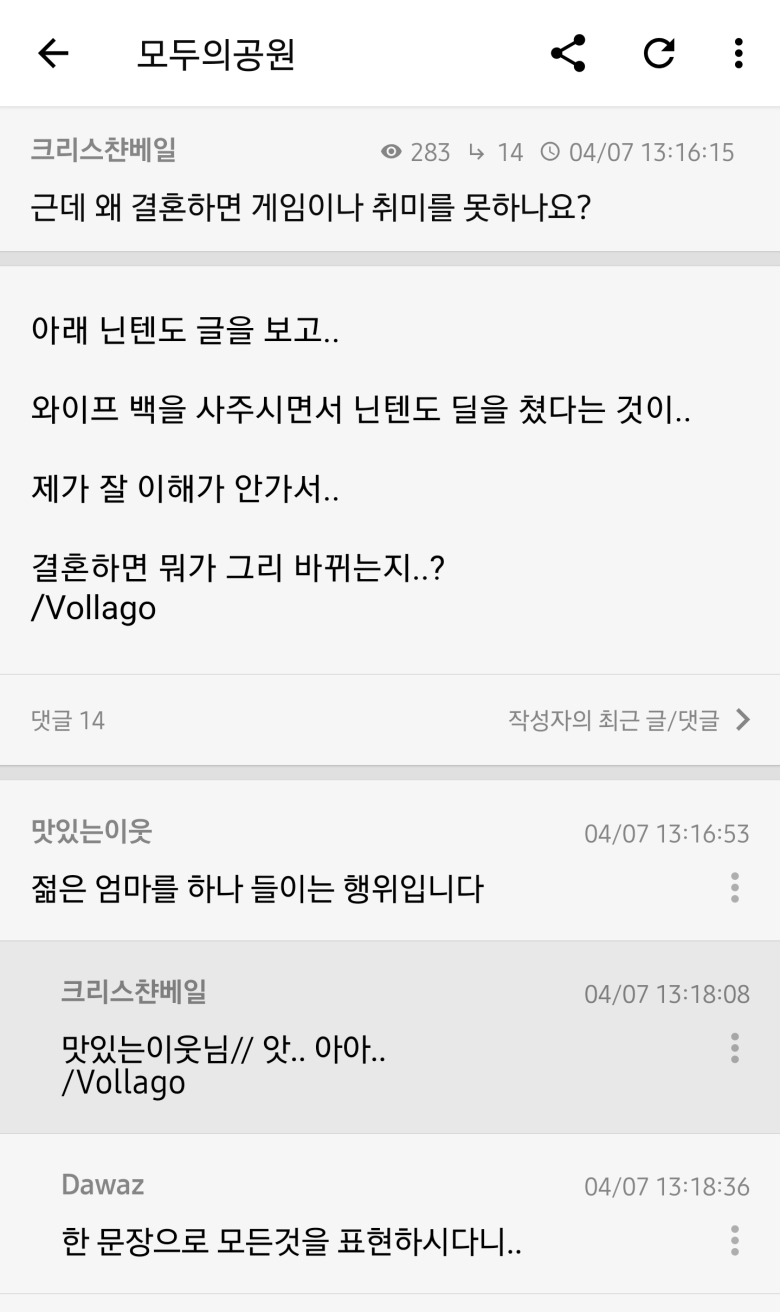Open options for 맛있는이웃's comment
The width and height of the screenshot is (780, 1312).
click(735, 886)
